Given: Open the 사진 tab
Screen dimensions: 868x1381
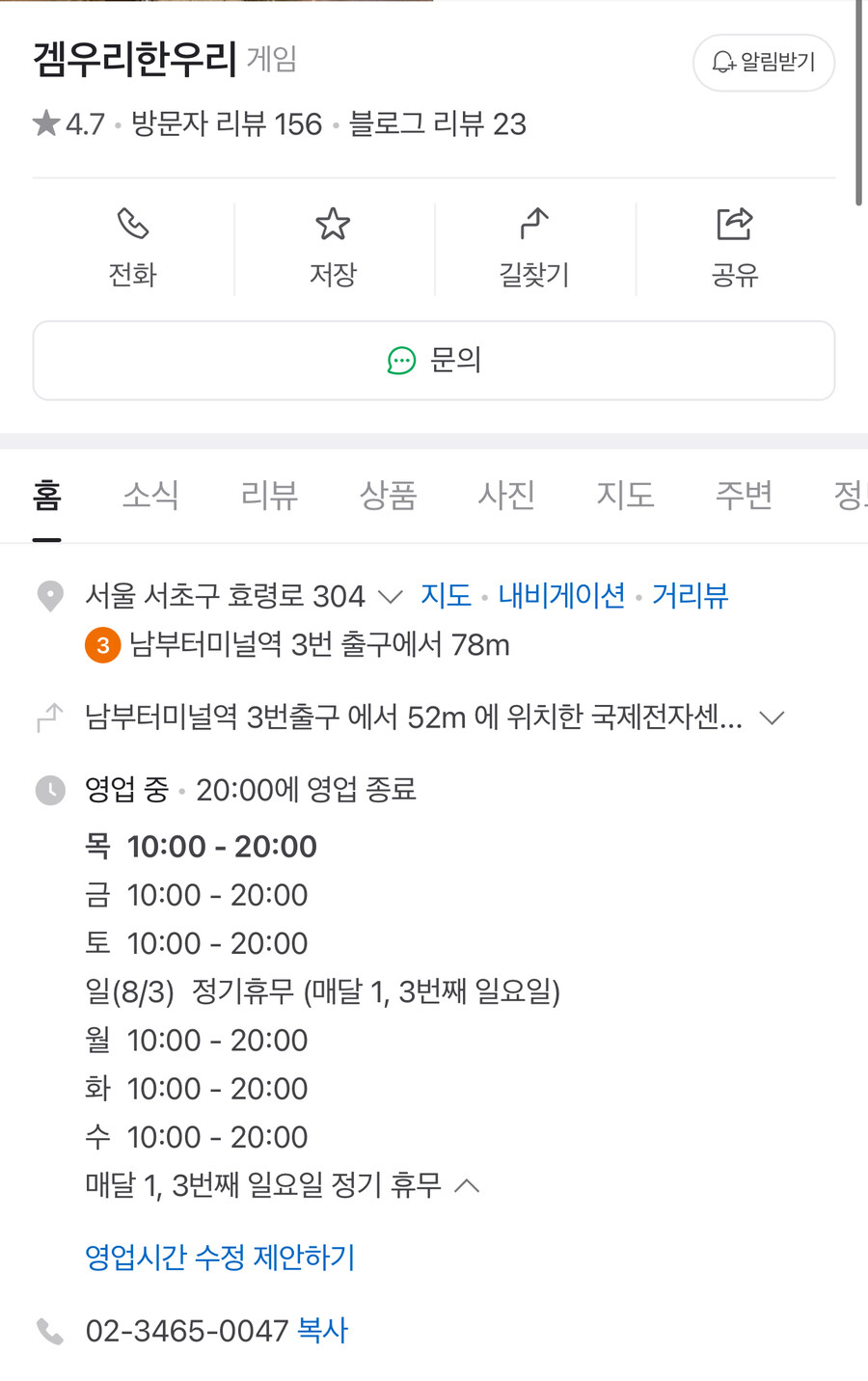Looking at the screenshot, I should tap(505, 495).
